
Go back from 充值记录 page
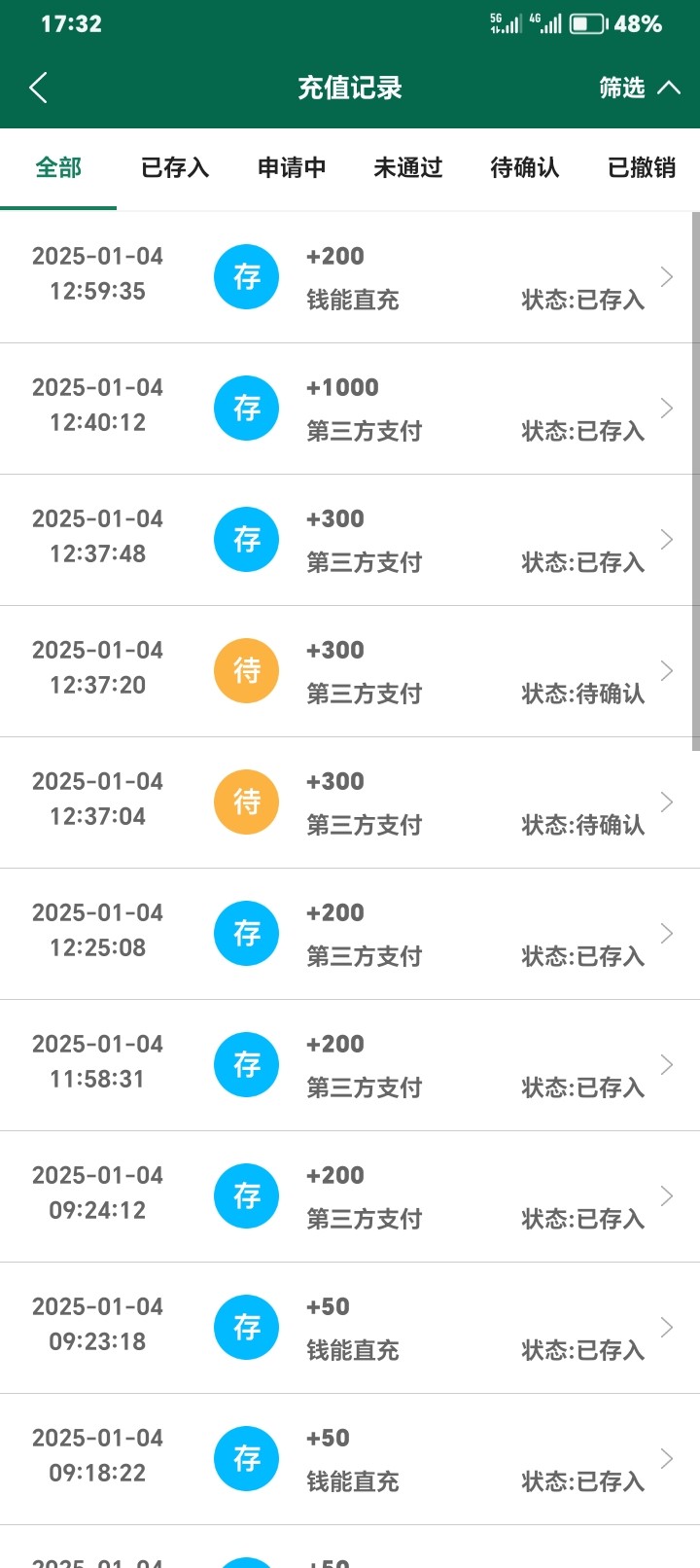(39, 88)
